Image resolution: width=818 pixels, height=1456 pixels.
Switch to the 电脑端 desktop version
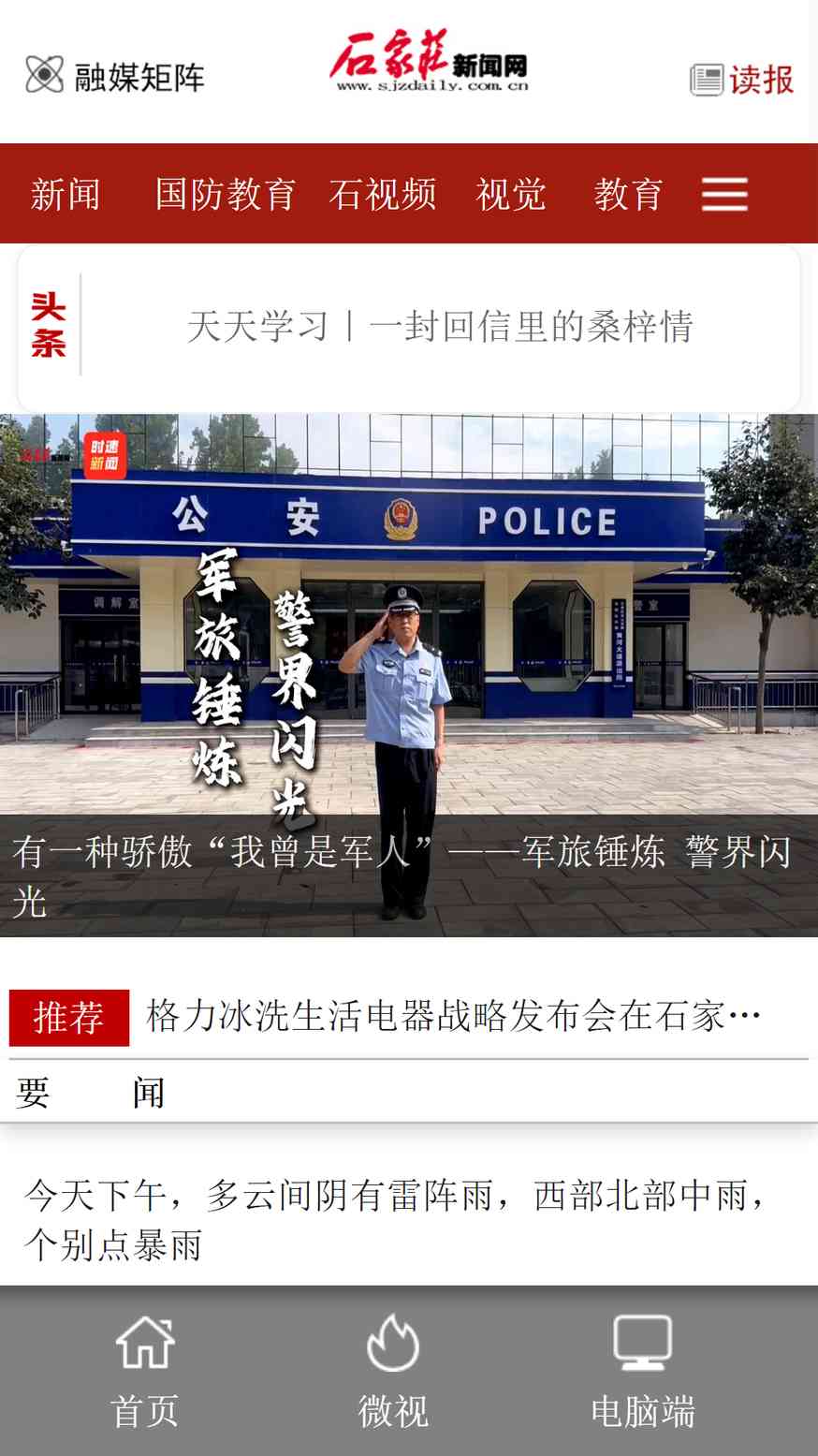coord(642,1371)
